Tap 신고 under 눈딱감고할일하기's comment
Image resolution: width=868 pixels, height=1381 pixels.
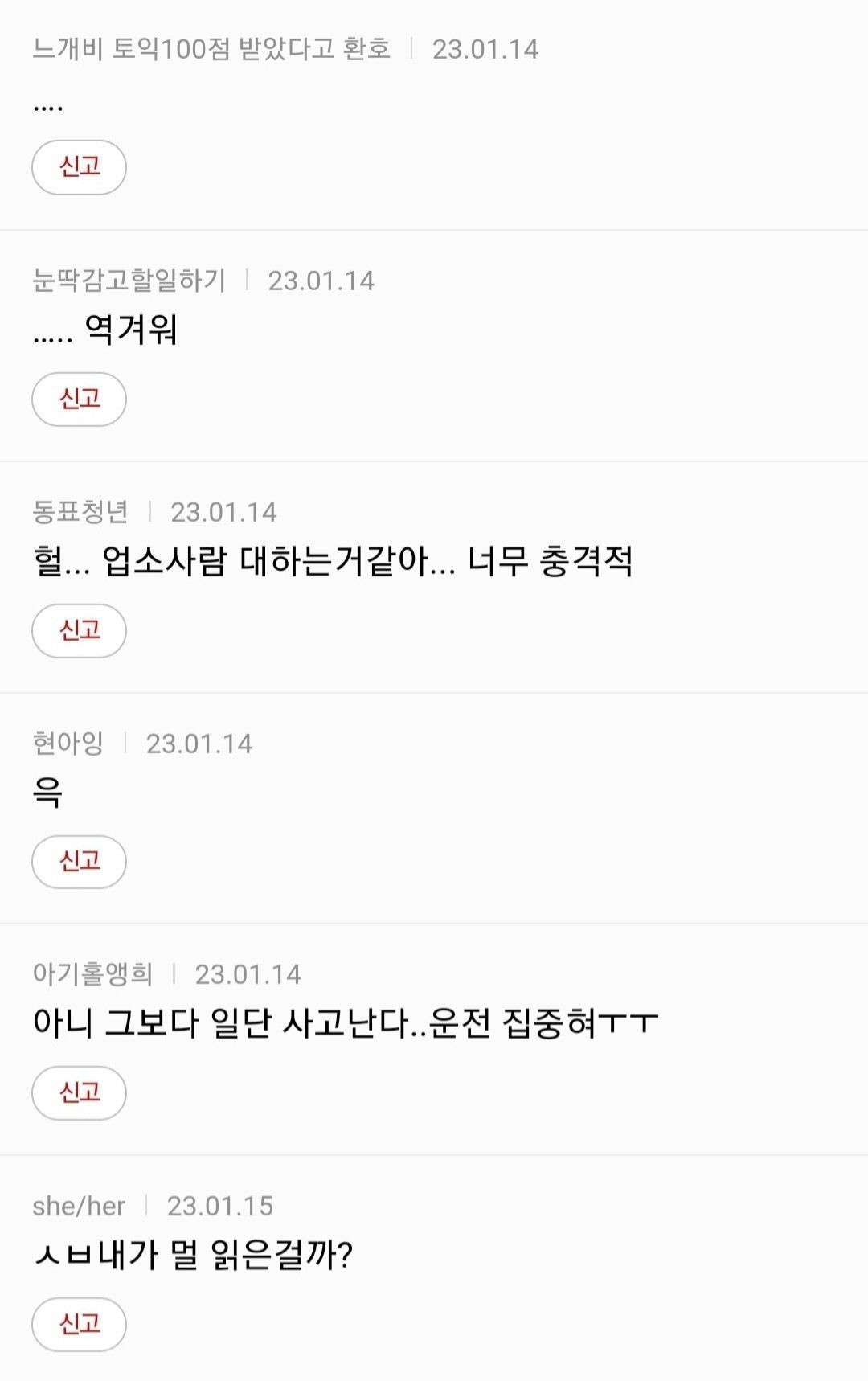click(79, 399)
